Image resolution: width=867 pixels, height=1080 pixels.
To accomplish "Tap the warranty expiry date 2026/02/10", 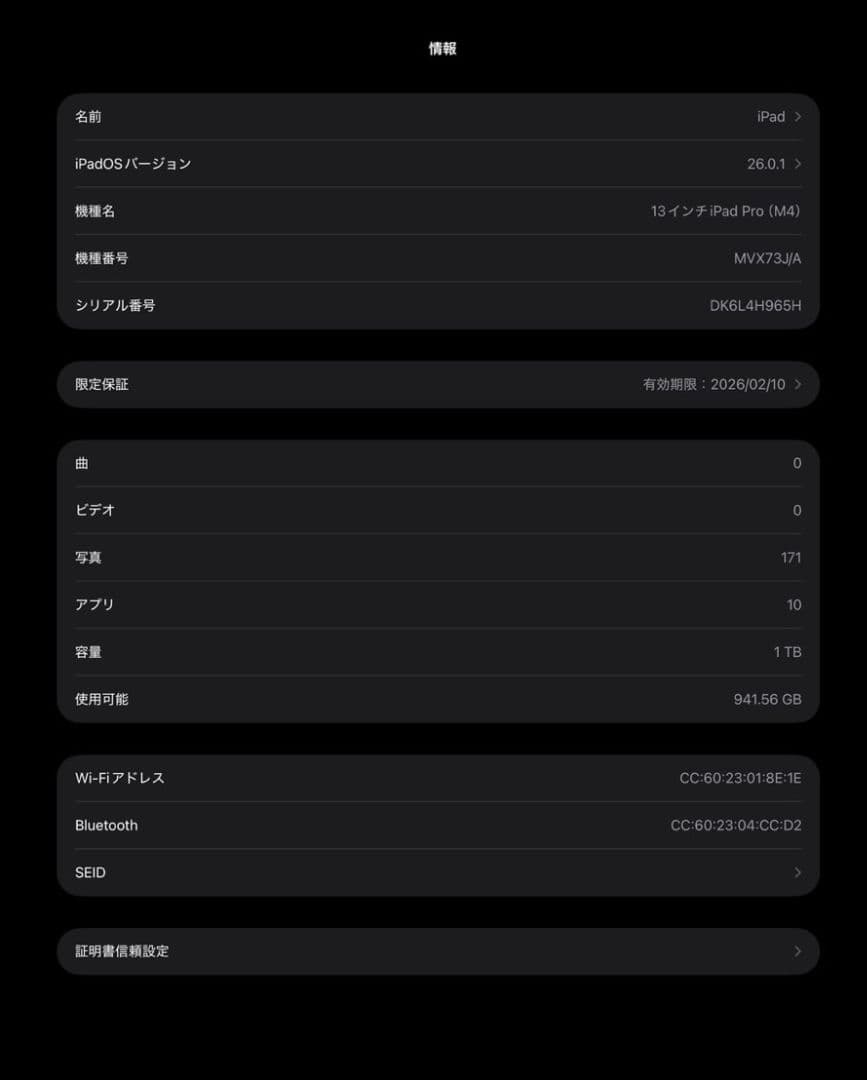I will click(722, 384).
